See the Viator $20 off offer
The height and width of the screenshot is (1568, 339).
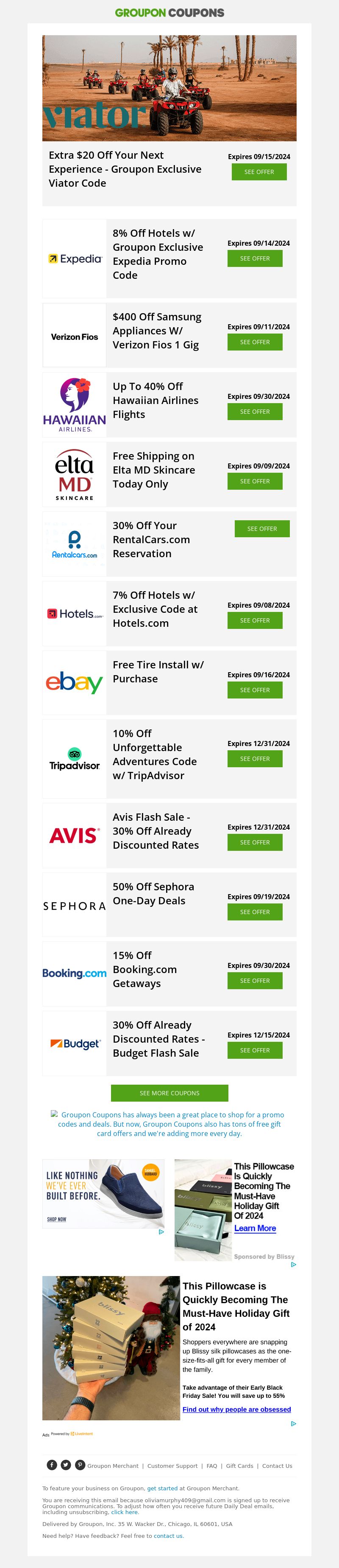point(259,172)
